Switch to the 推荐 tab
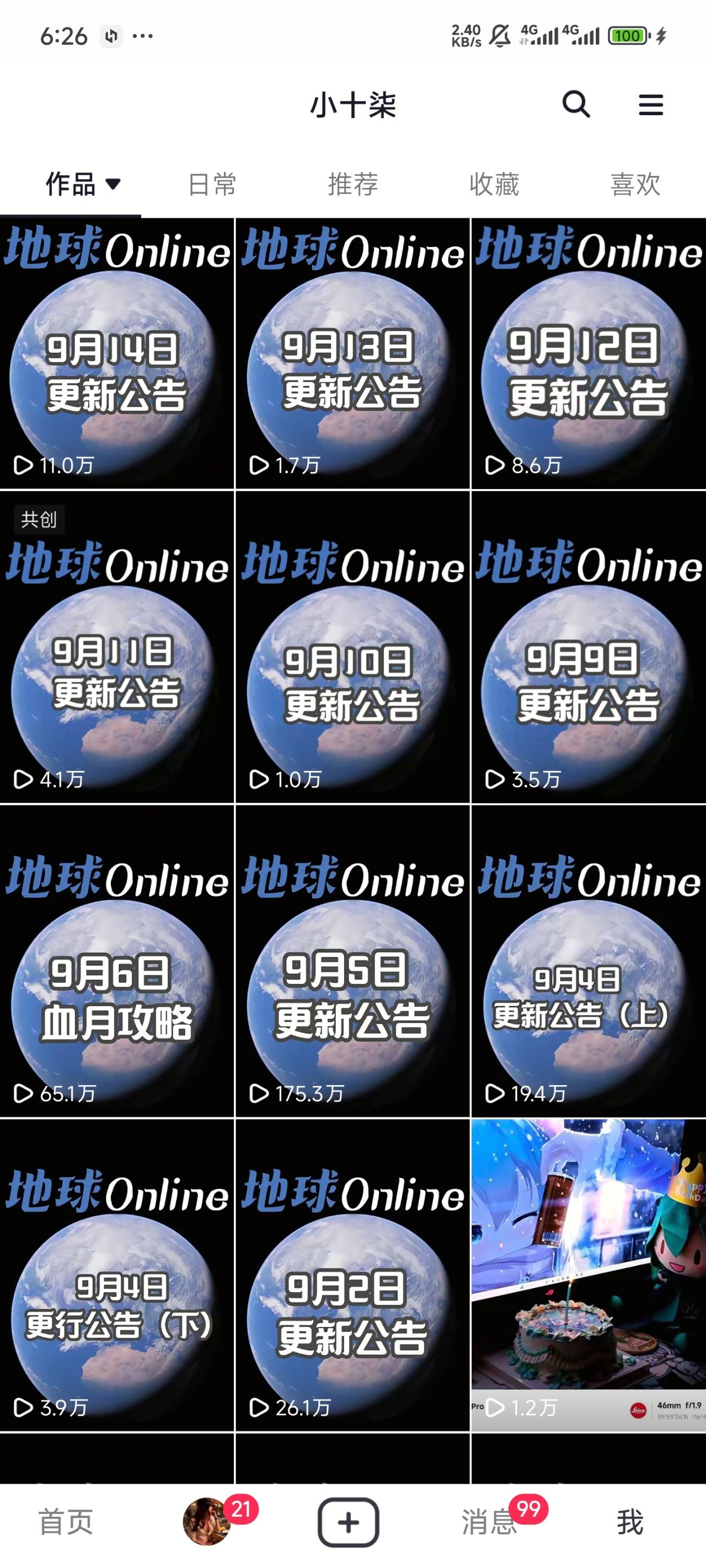The height and width of the screenshot is (1568, 706). coord(352,184)
